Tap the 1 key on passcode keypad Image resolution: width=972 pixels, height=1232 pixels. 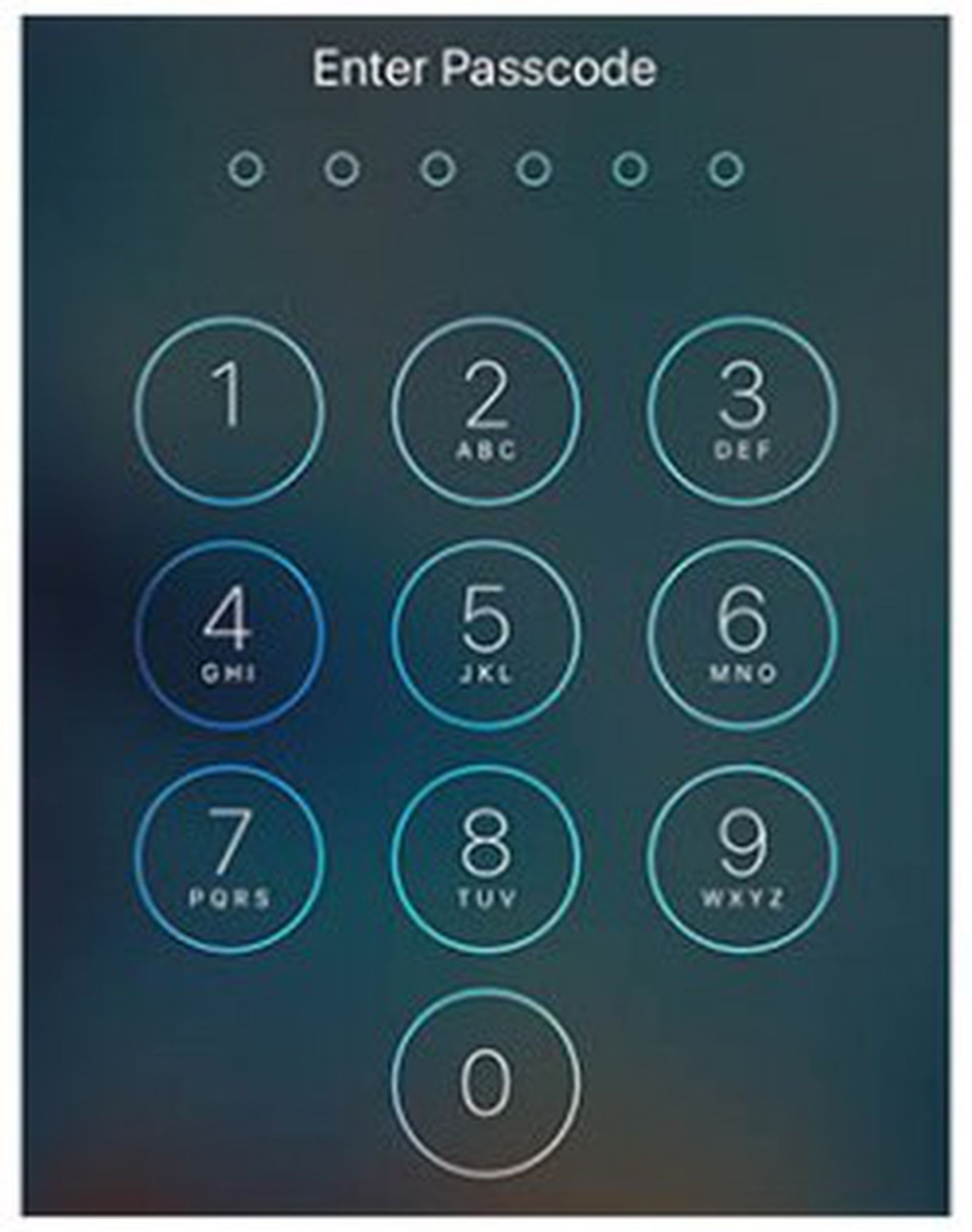pyautogui.click(x=229, y=412)
